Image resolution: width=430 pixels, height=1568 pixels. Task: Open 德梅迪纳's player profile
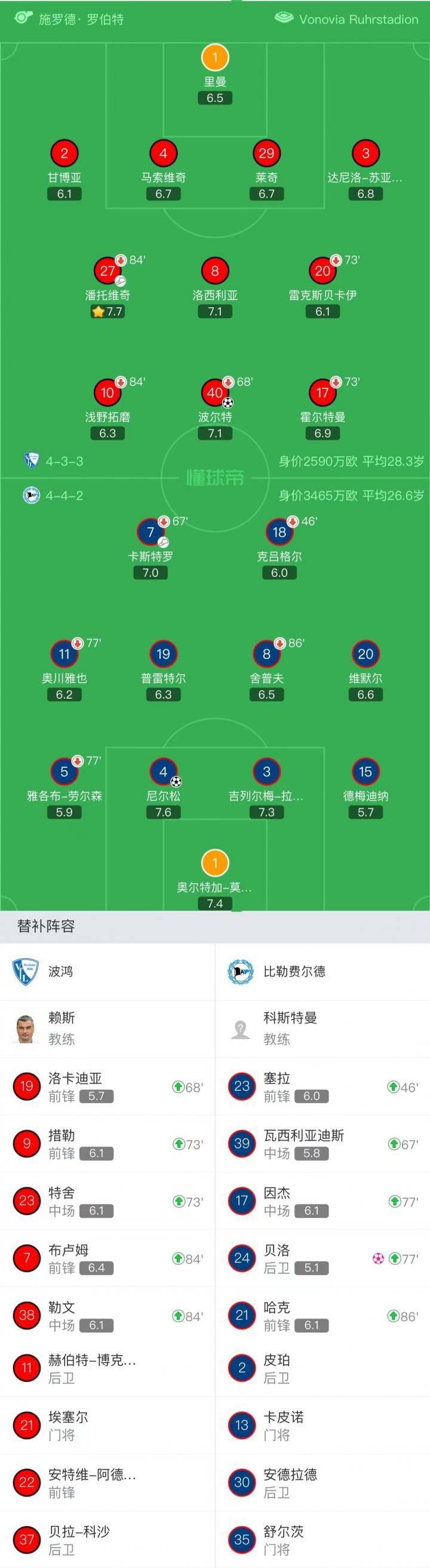[365, 772]
